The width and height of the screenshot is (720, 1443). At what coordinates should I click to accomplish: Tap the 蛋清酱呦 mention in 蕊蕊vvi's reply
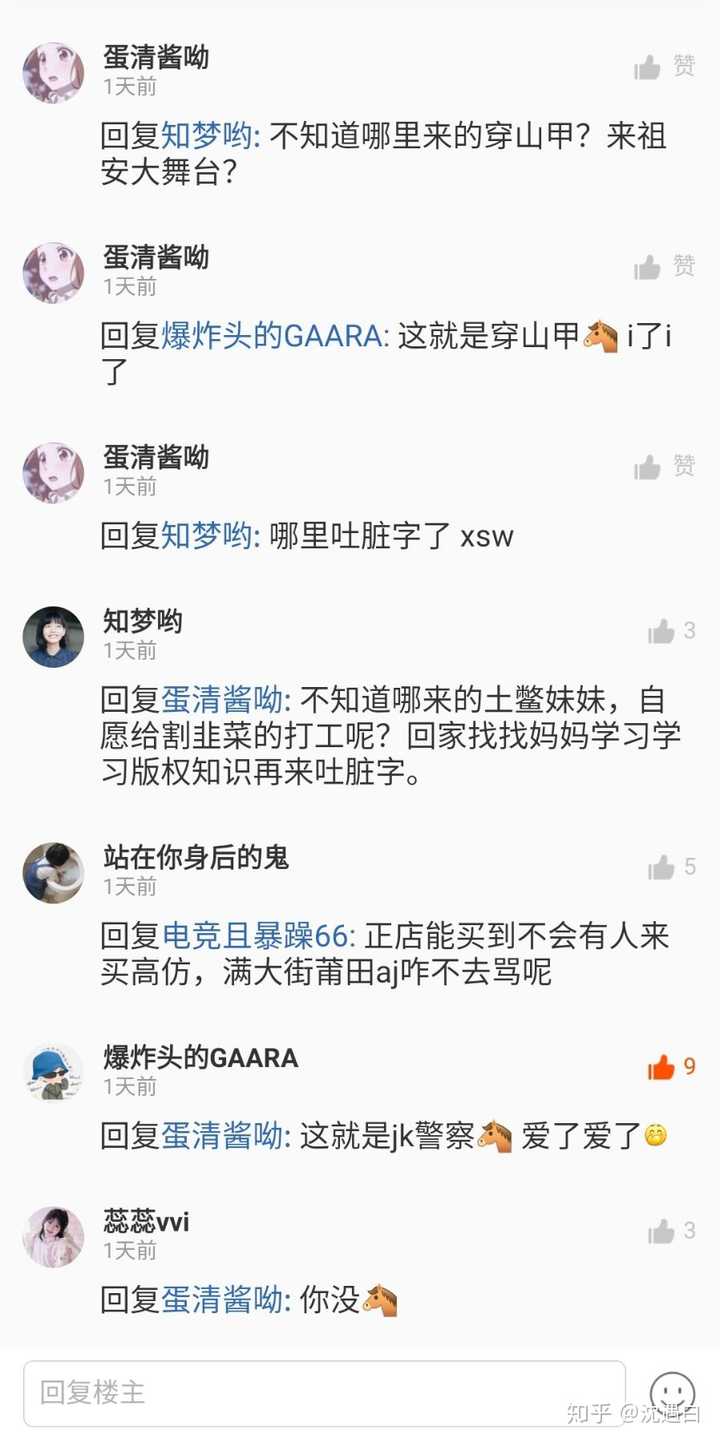(x=221, y=1300)
